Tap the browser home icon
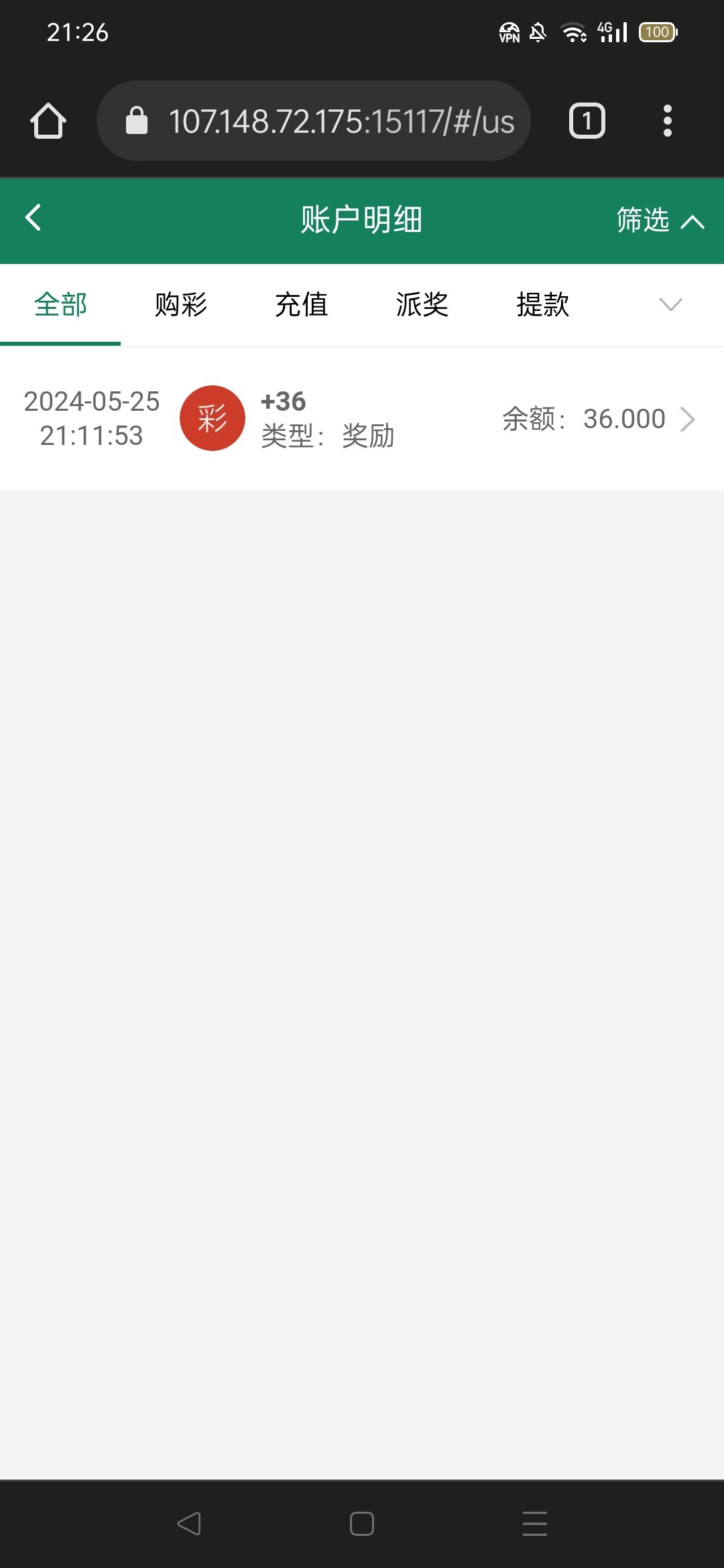This screenshot has width=724, height=1568. point(48,121)
